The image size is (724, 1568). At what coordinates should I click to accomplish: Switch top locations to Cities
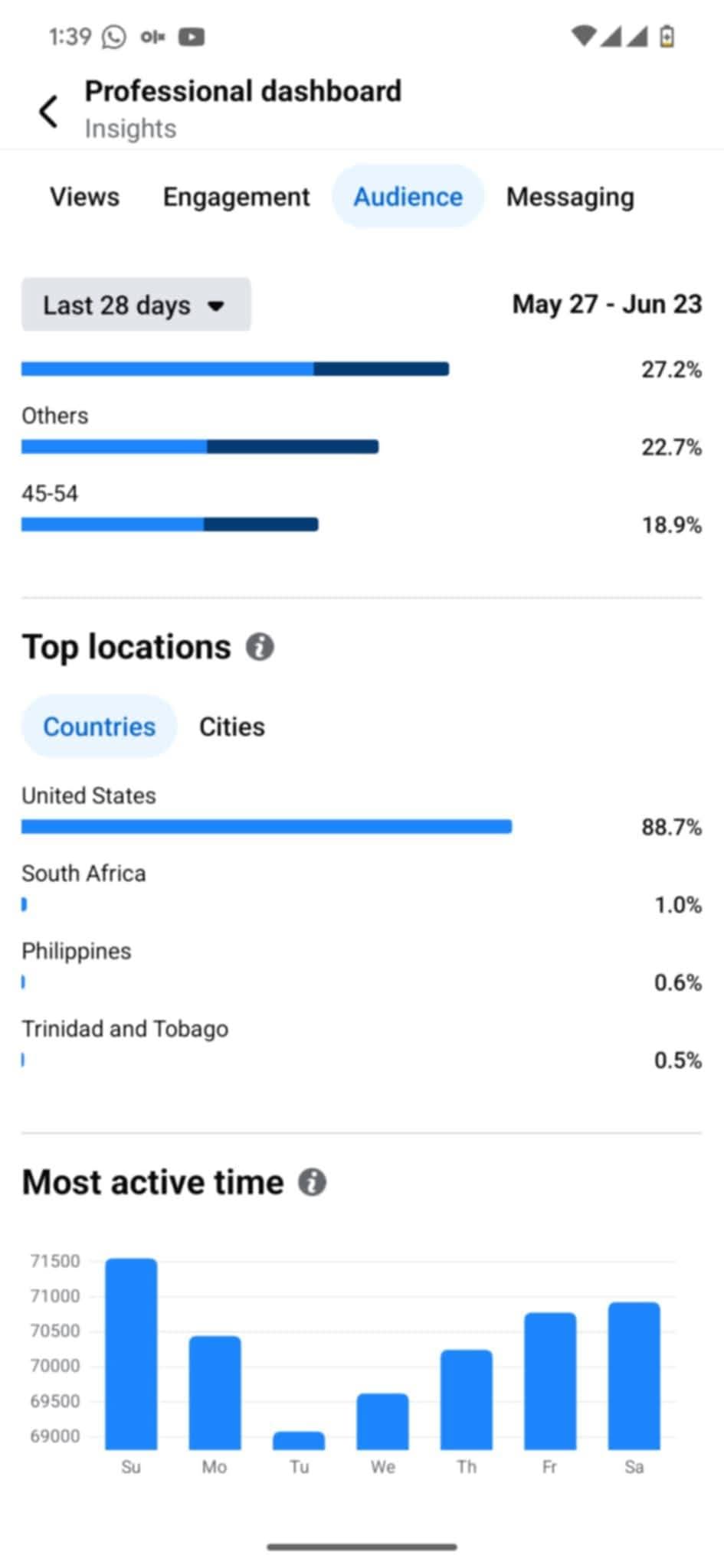pos(231,727)
